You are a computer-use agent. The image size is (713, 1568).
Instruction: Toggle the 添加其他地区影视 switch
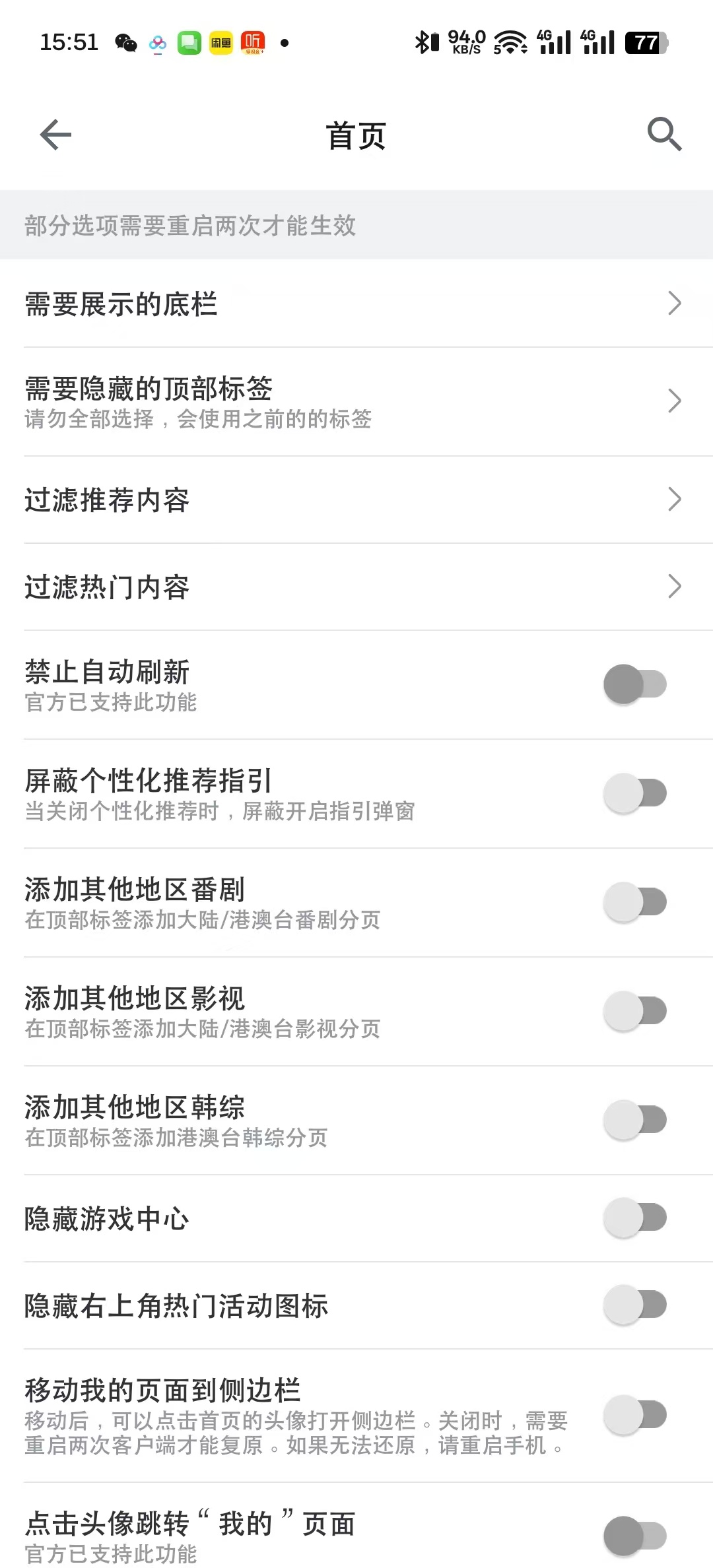634,1011
